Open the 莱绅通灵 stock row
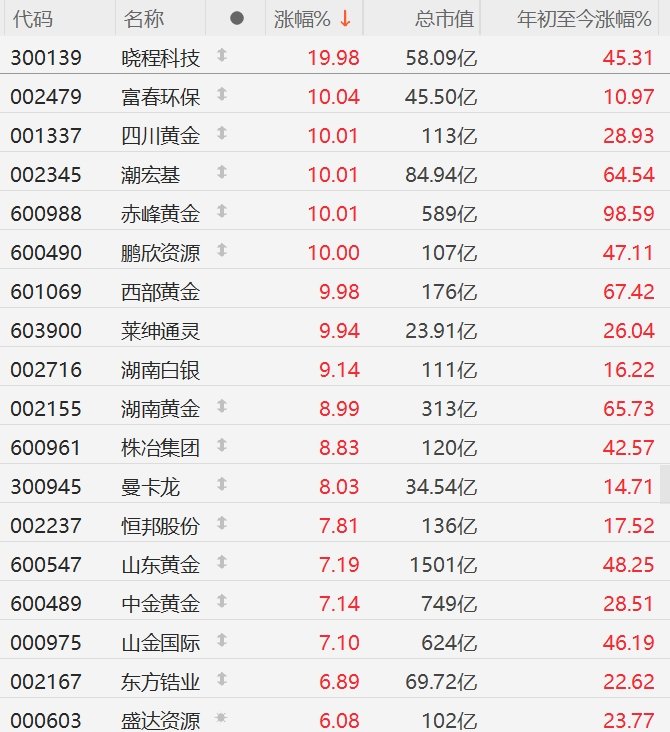This screenshot has width=670, height=732. click(159, 331)
